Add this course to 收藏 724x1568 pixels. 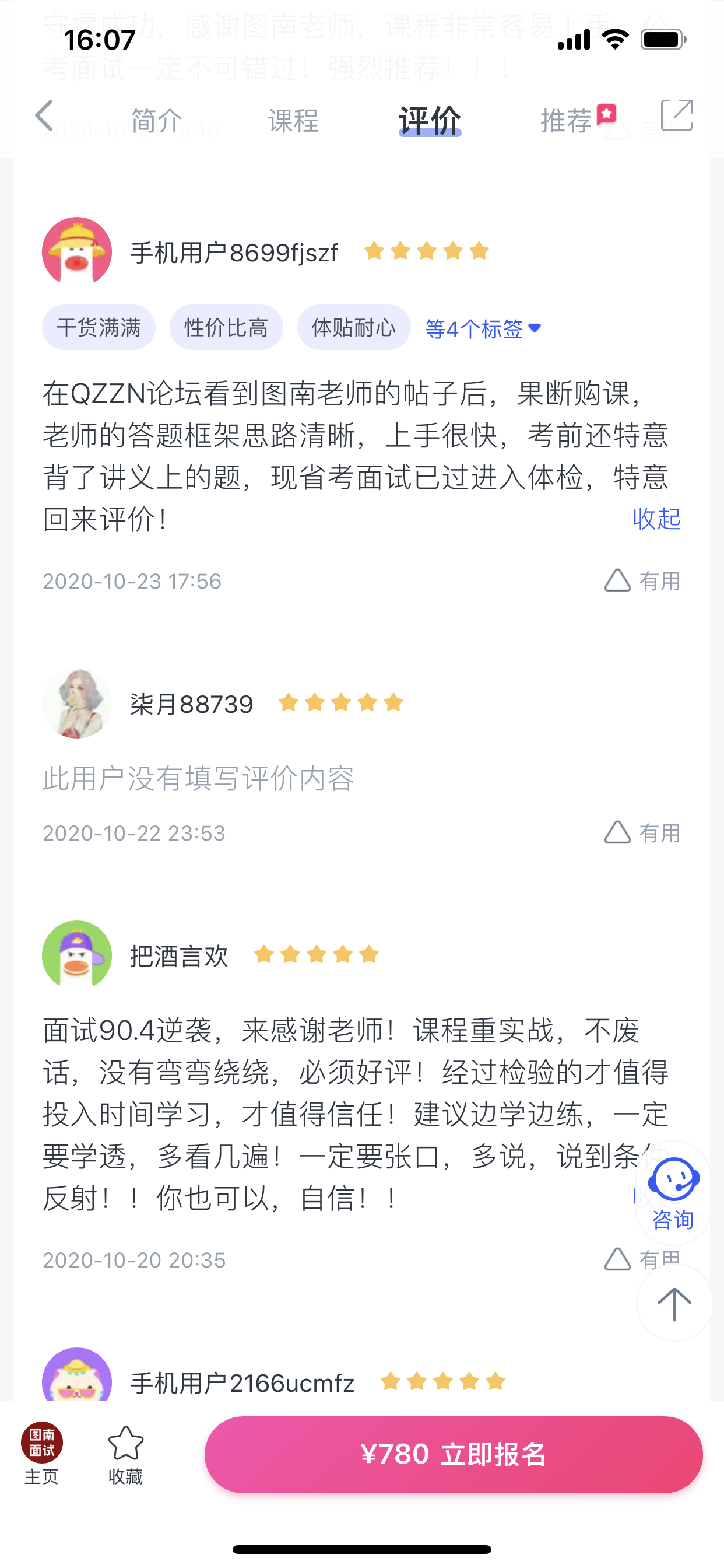(125, 1454)
